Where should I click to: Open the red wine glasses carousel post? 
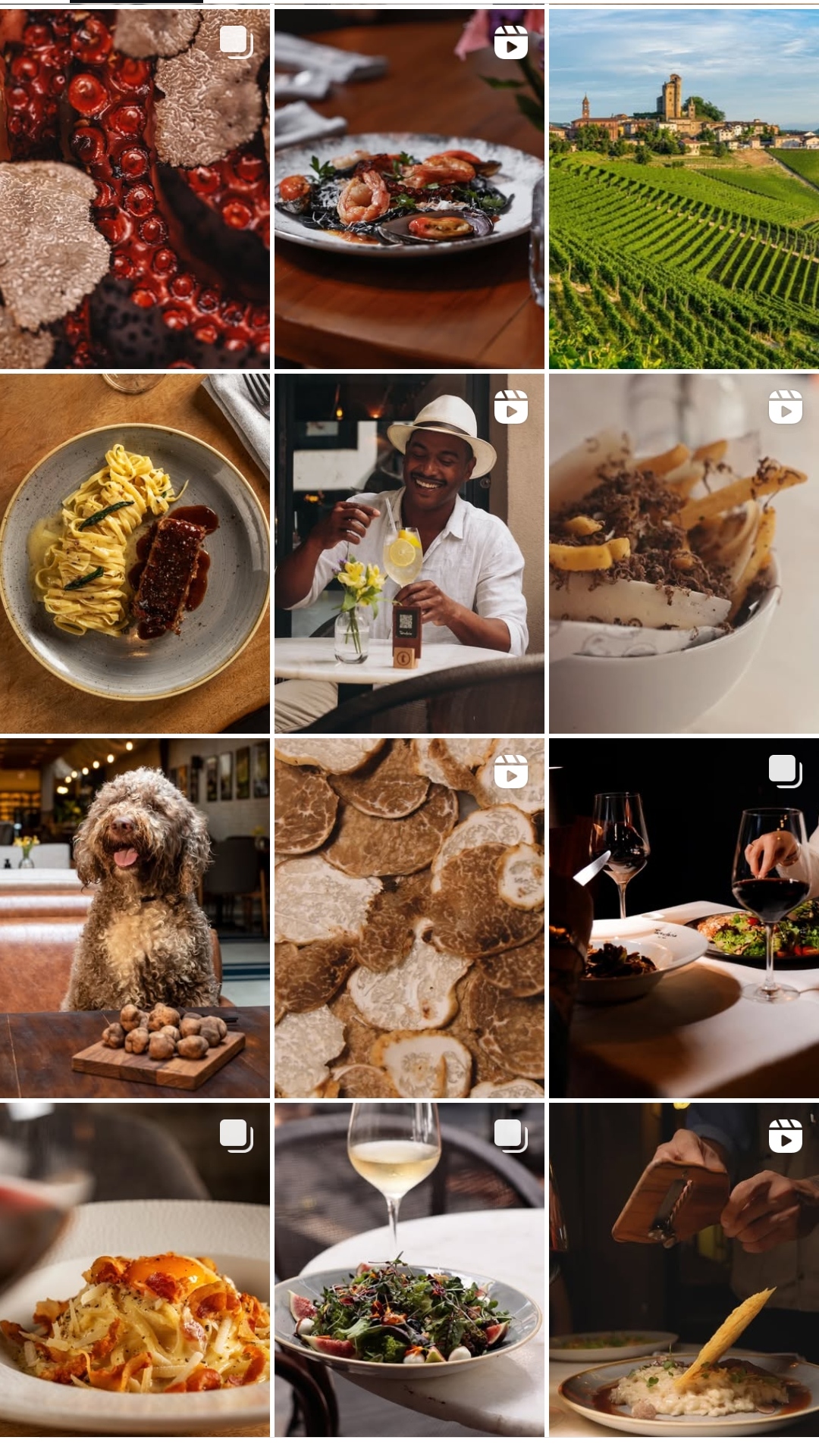[x=684, y=918]
